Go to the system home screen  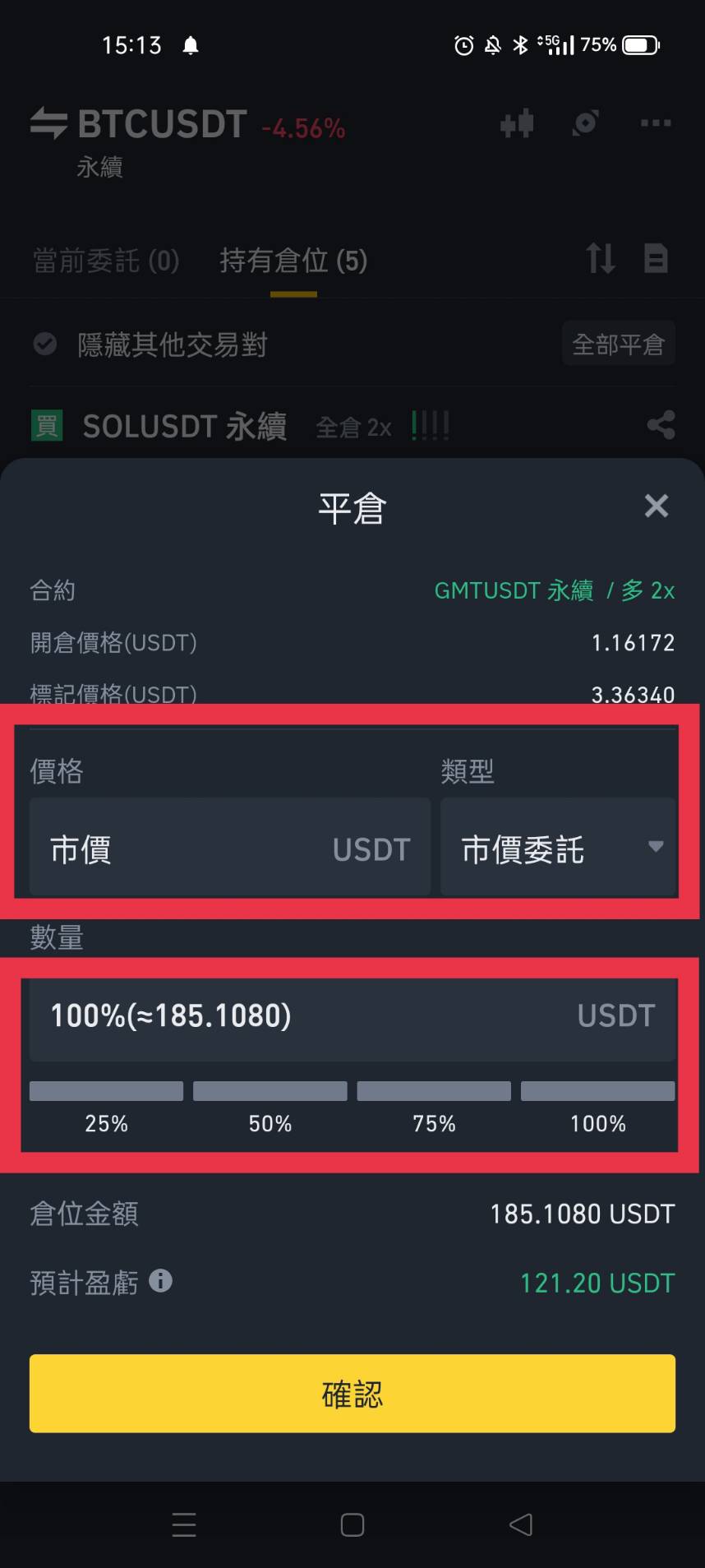pyautogui.click(x=352, y=1524)
